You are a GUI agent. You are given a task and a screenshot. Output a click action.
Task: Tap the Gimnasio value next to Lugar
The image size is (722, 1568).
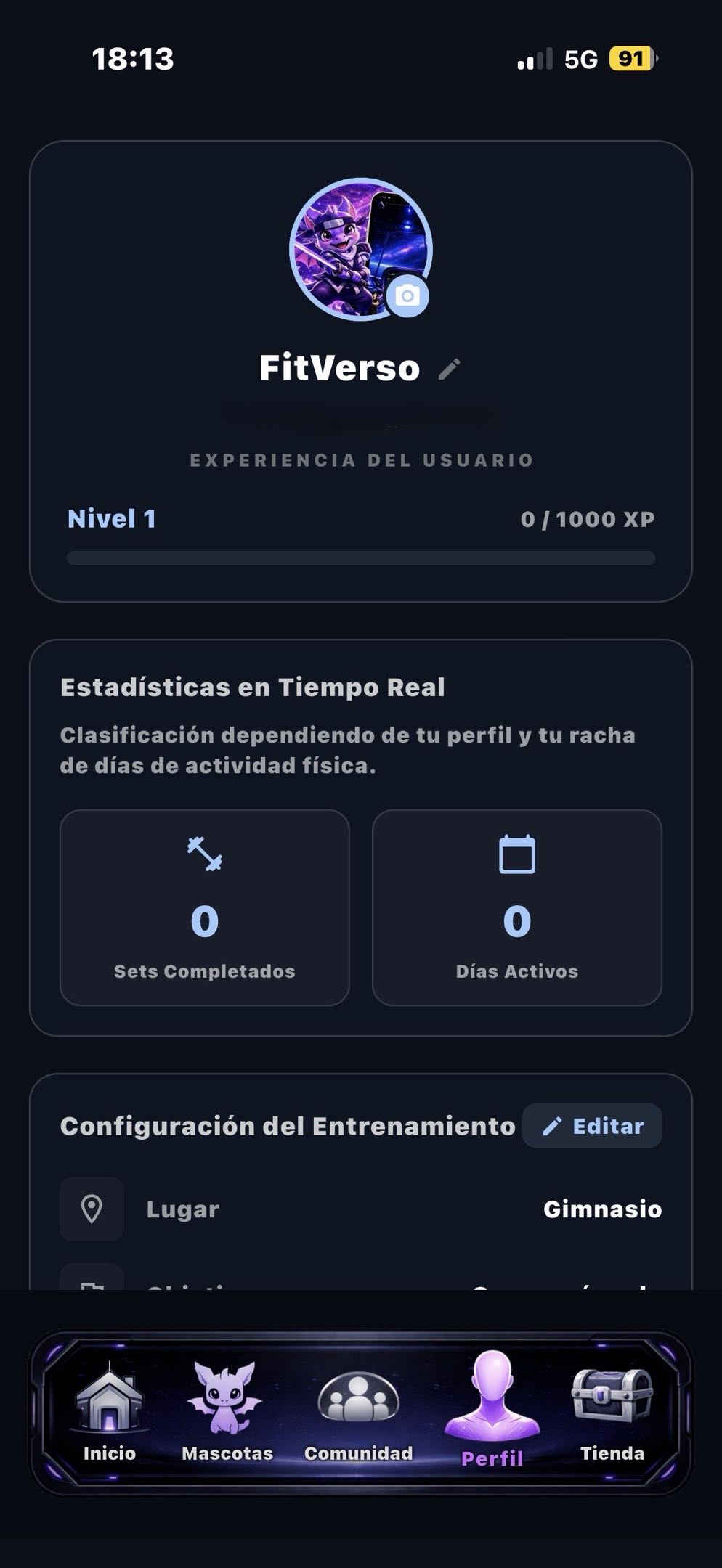pyautogui.click(x=604, y=1209)
